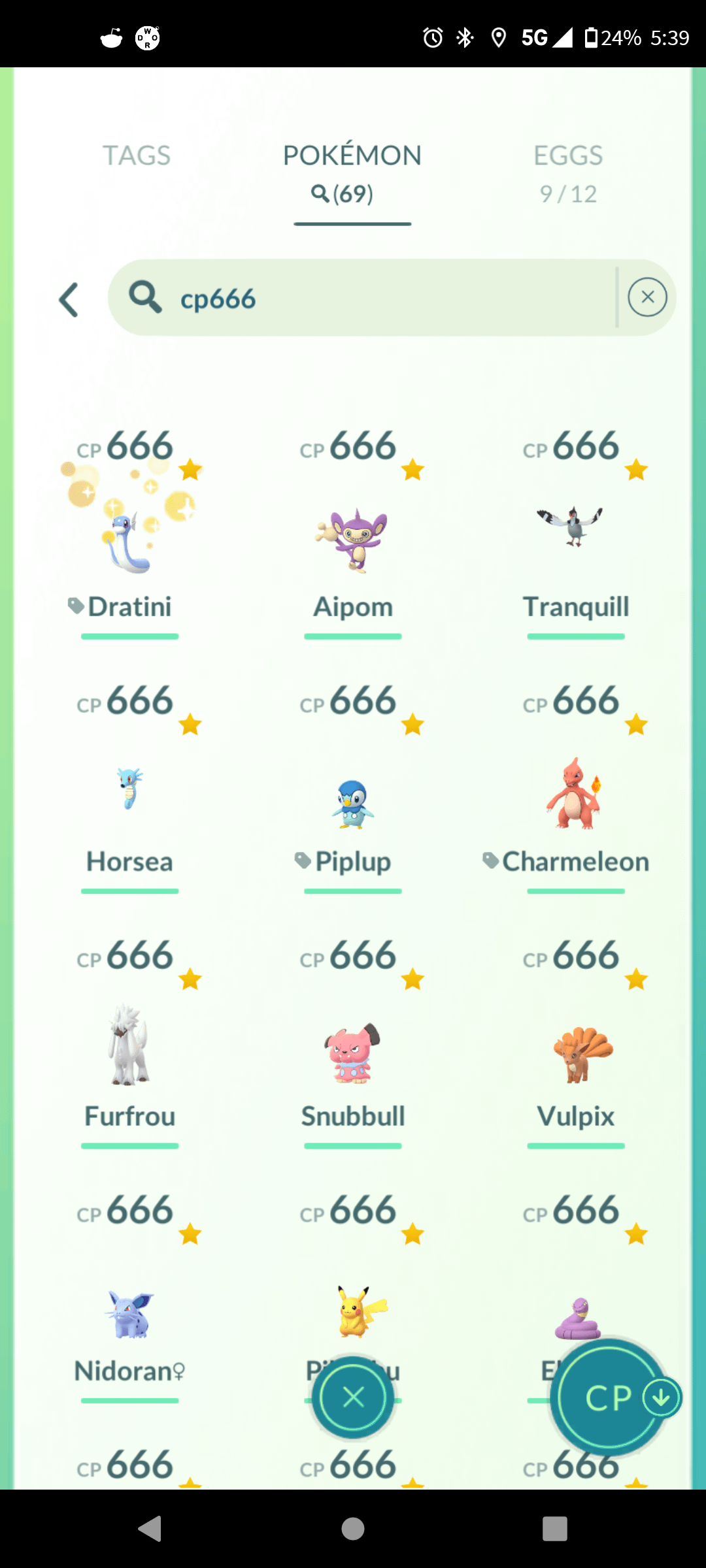
Task: Switch to the Tags tab
Action: point(136,156)
